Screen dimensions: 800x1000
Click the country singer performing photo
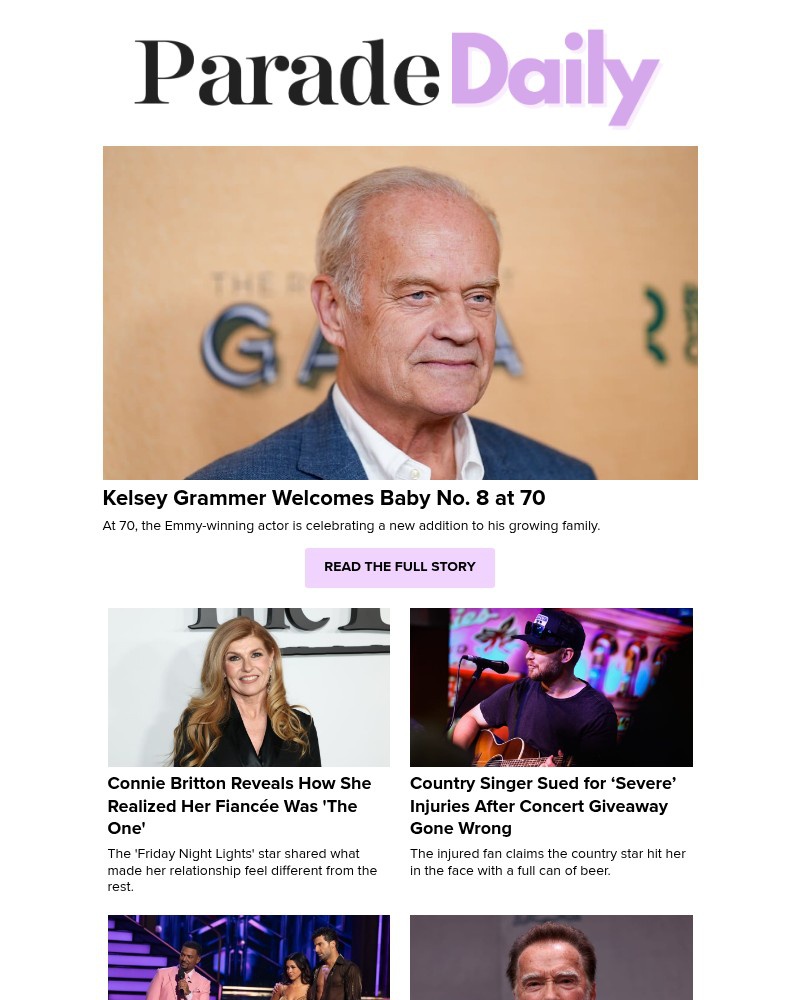coord(551,687)
